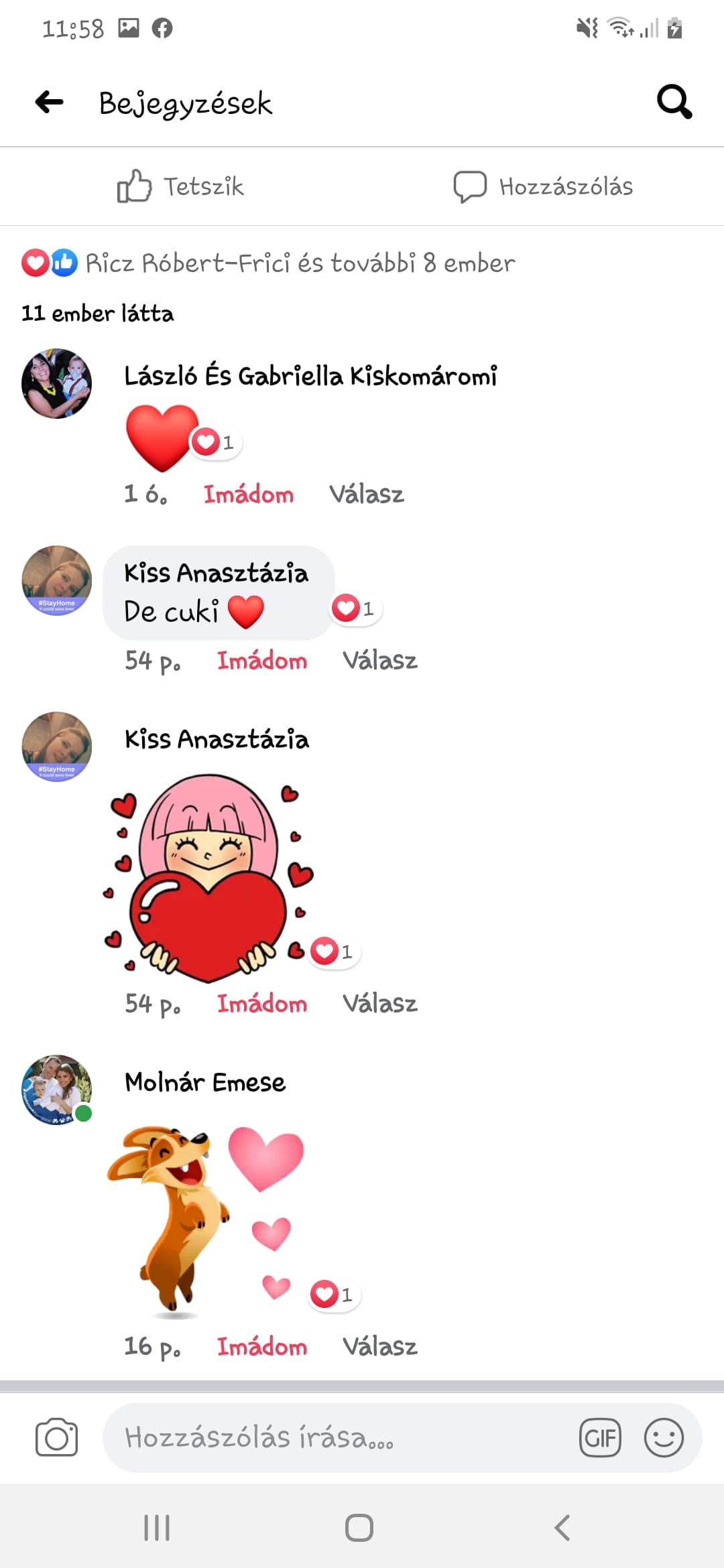Viewport: 724px width, 1568px height.
Task: Open the search magnifier icon
Action: pos(674,102)
